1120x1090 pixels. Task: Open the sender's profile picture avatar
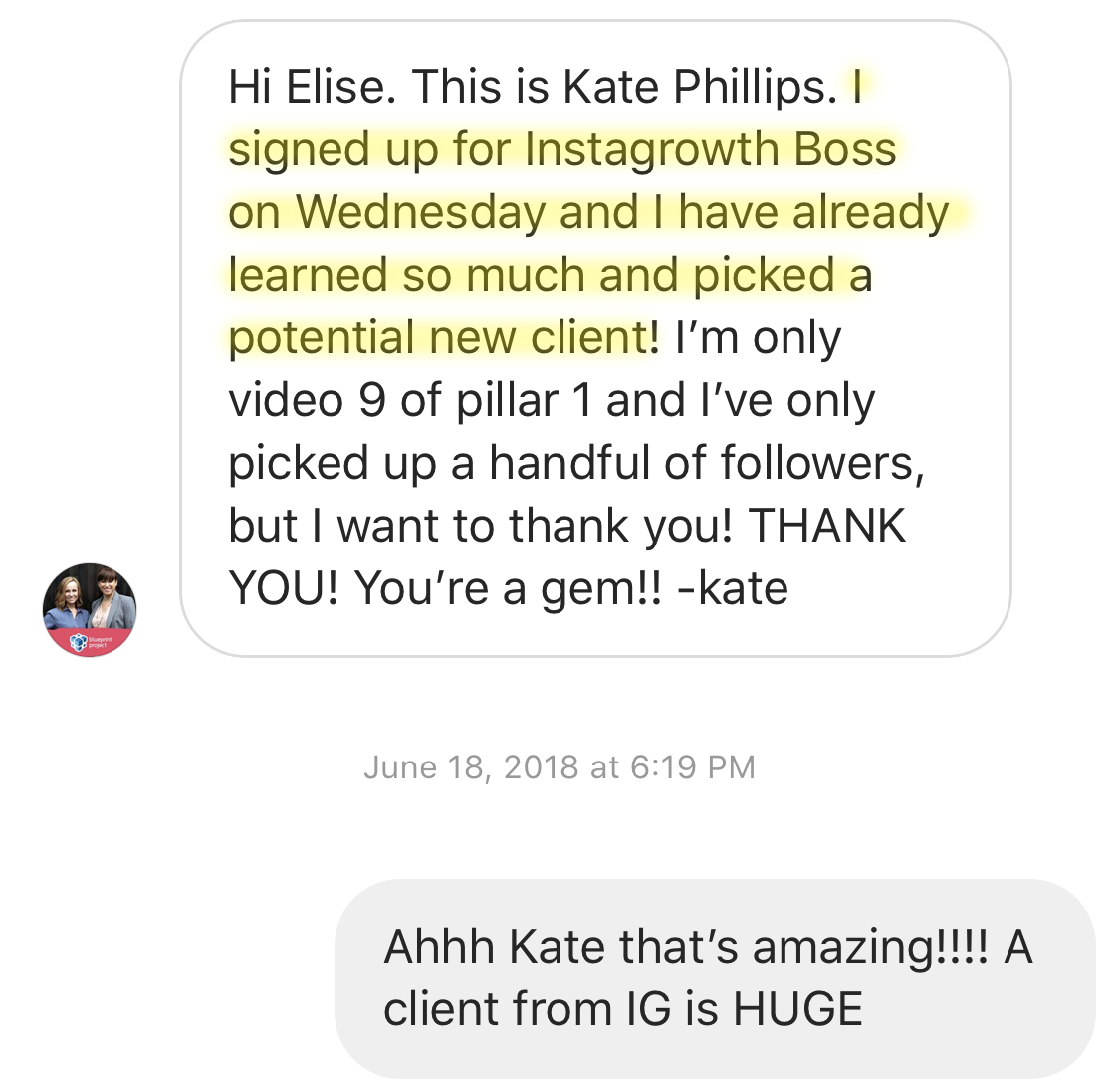point(90,609)
